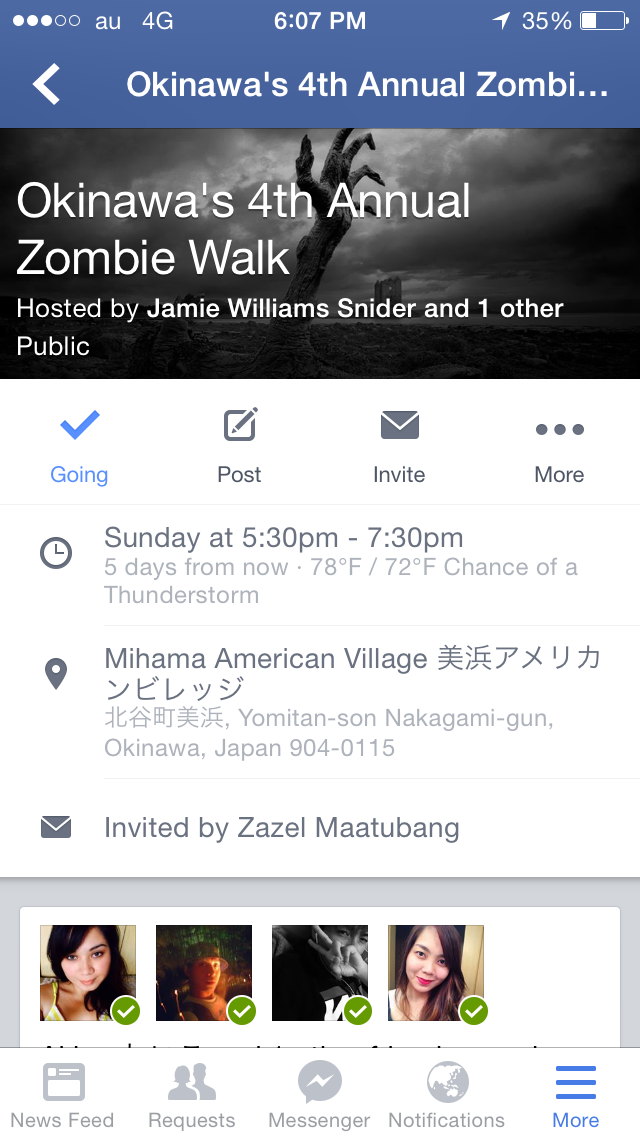The width and height of the screenshot is (640, 1136).
Task: Check the Notifications tab
Action: click(446, 1094)
